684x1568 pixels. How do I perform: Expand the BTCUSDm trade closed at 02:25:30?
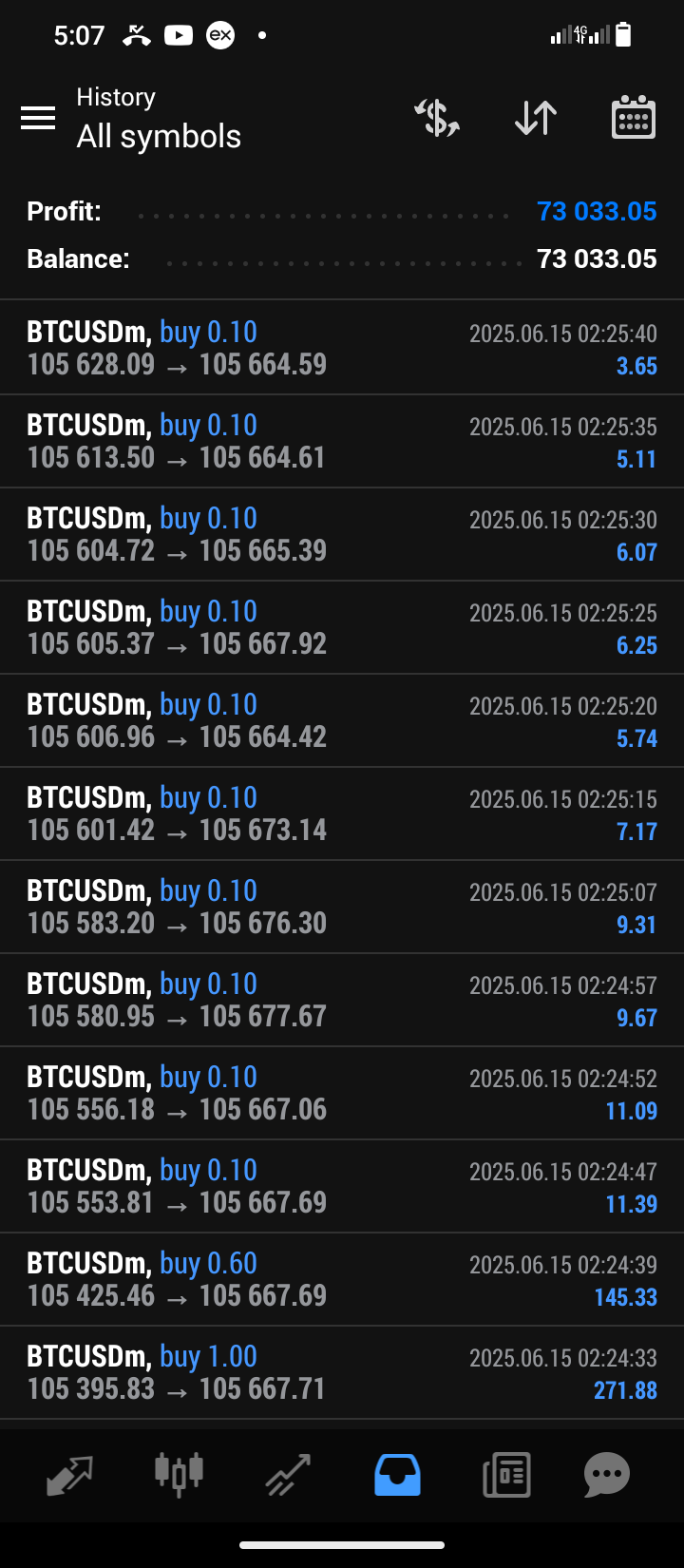pyautogui.click(x=342, y=534)
